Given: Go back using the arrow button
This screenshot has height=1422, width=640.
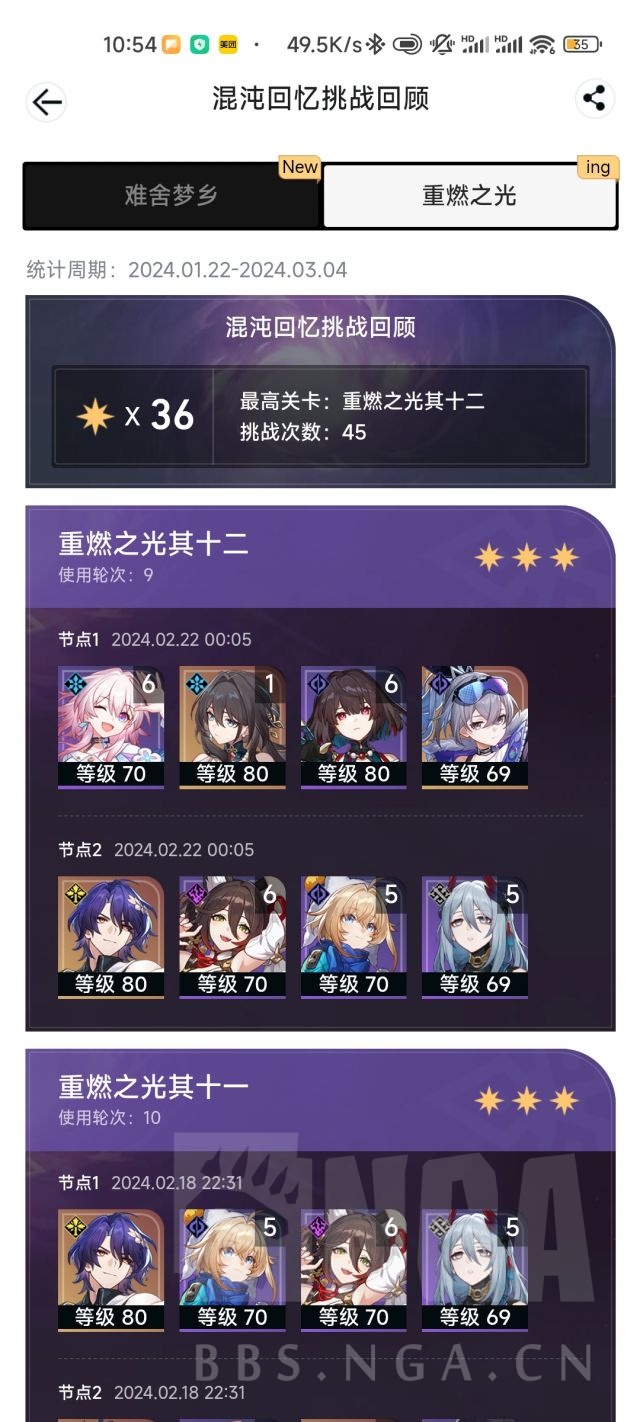Looking at the screenshot, I should tap(46, 101).
